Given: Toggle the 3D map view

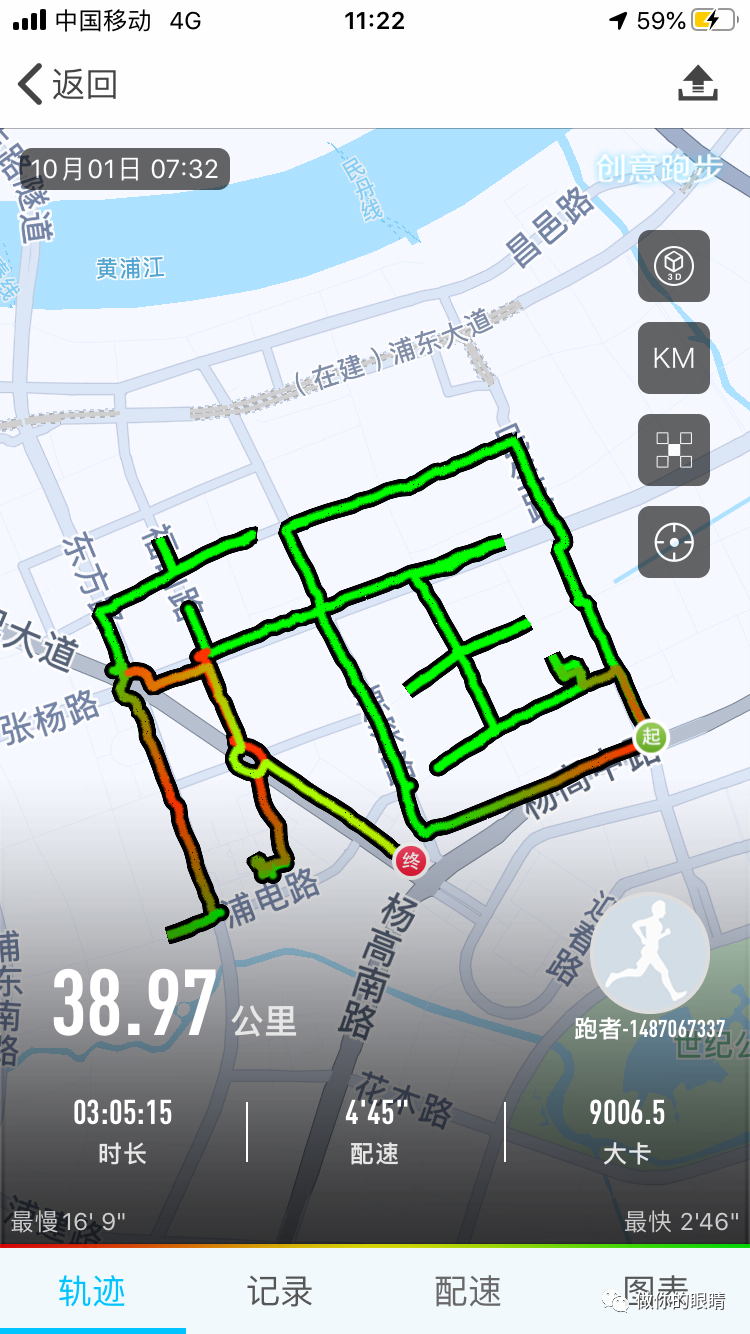Looking at the screenshot, I should (x=674, y=266).
